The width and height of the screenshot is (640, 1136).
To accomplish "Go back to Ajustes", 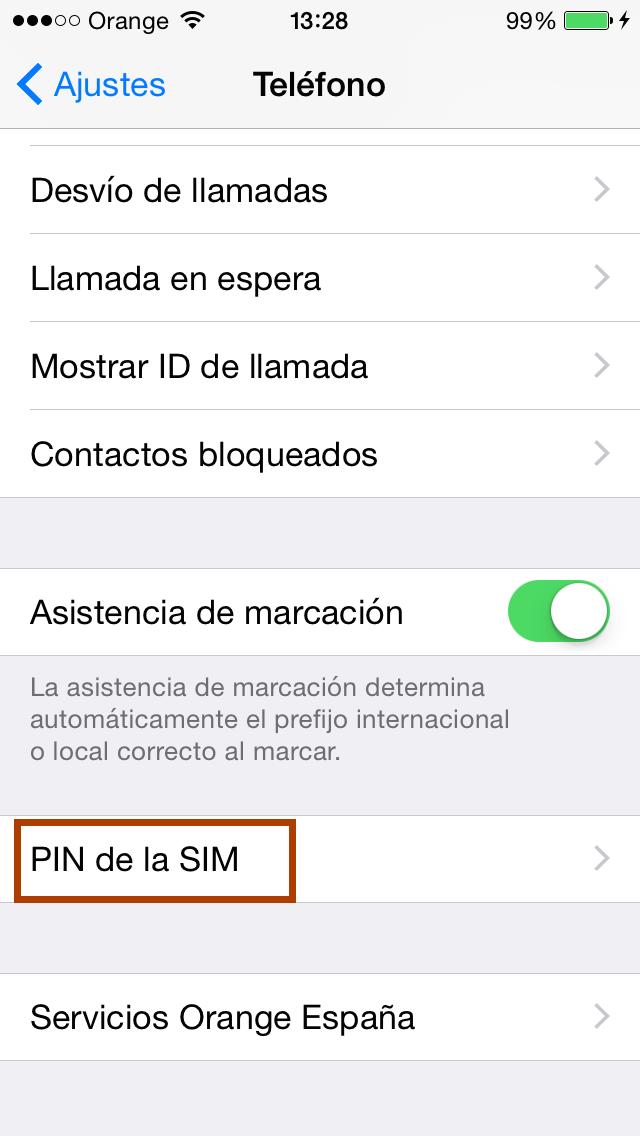I will click(92, 85).
